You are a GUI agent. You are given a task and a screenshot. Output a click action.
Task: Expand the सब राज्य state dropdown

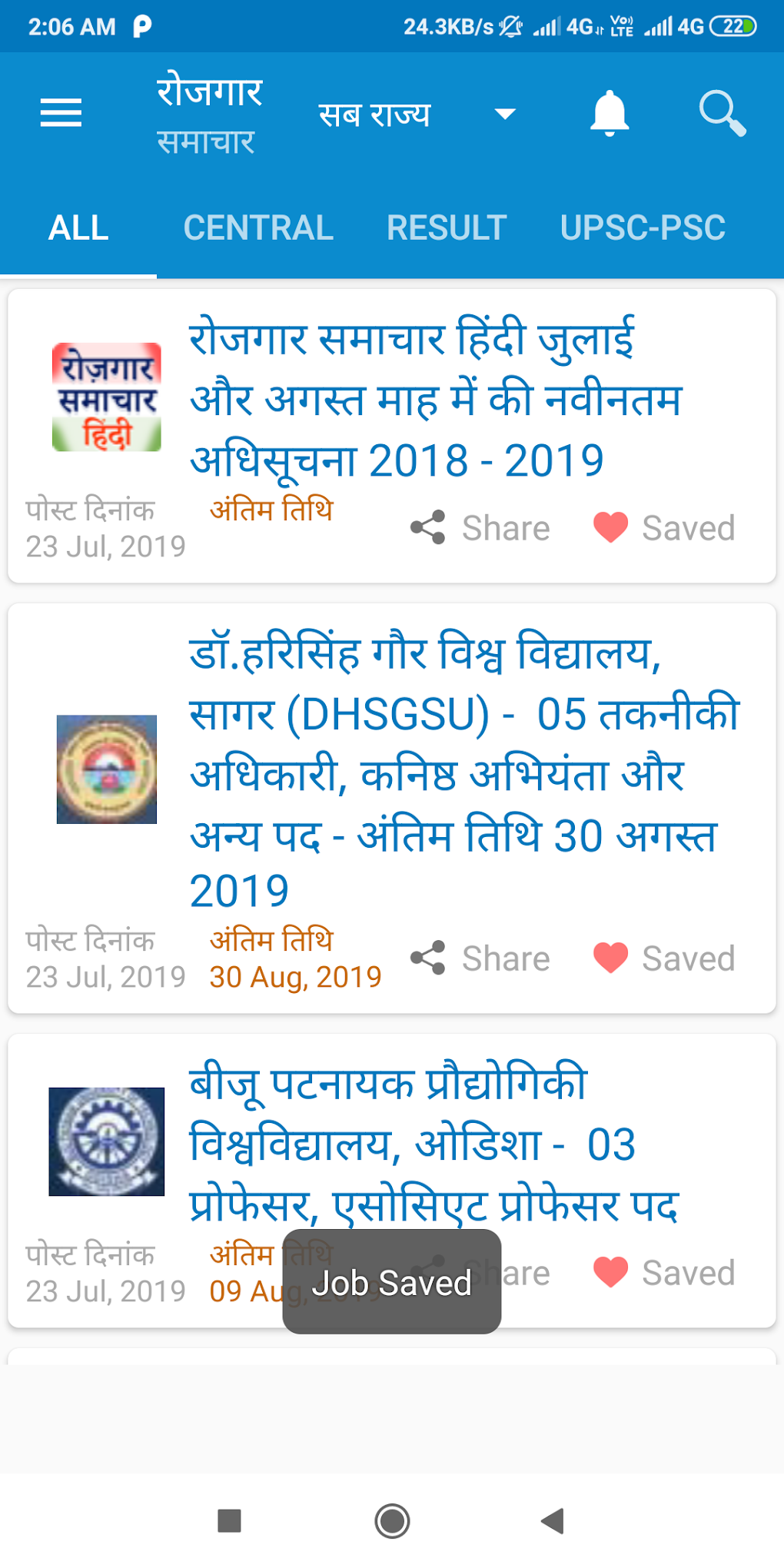[417, 115]
